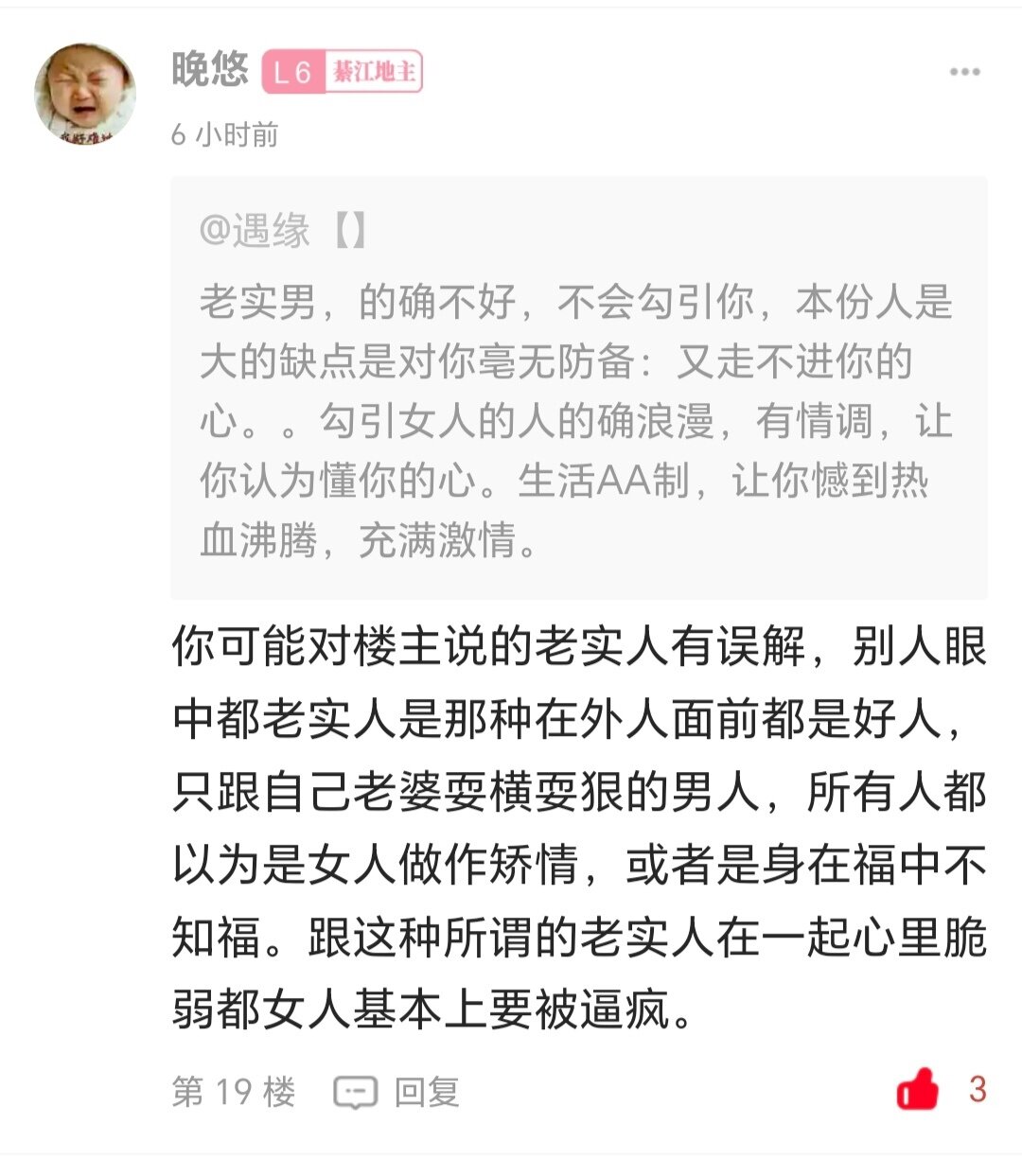Viewport: 1022px width, 1176px height.
Task: Tap the username 晚悠
Action: [x=209, y=70]
